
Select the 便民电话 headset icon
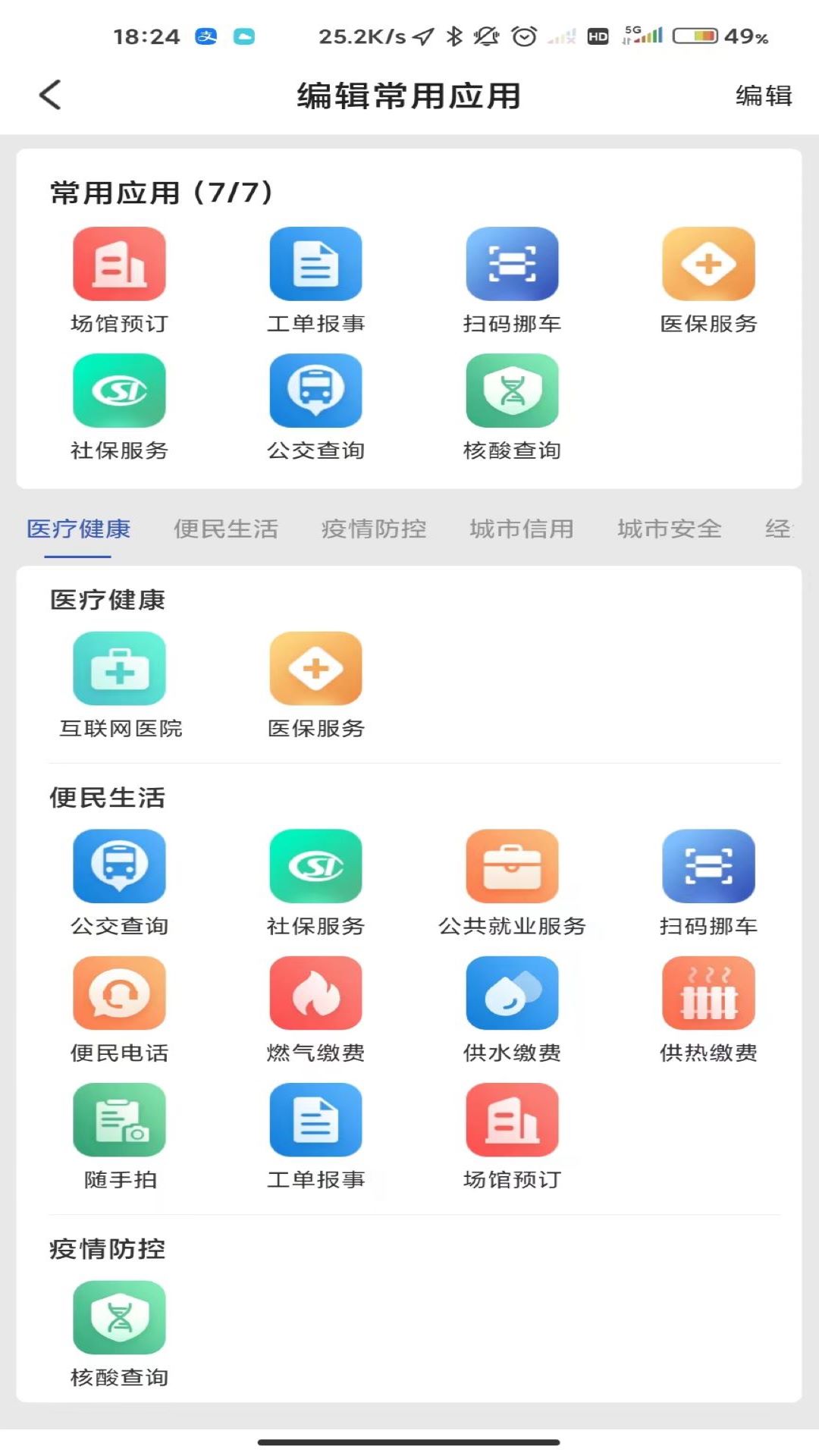118,993
